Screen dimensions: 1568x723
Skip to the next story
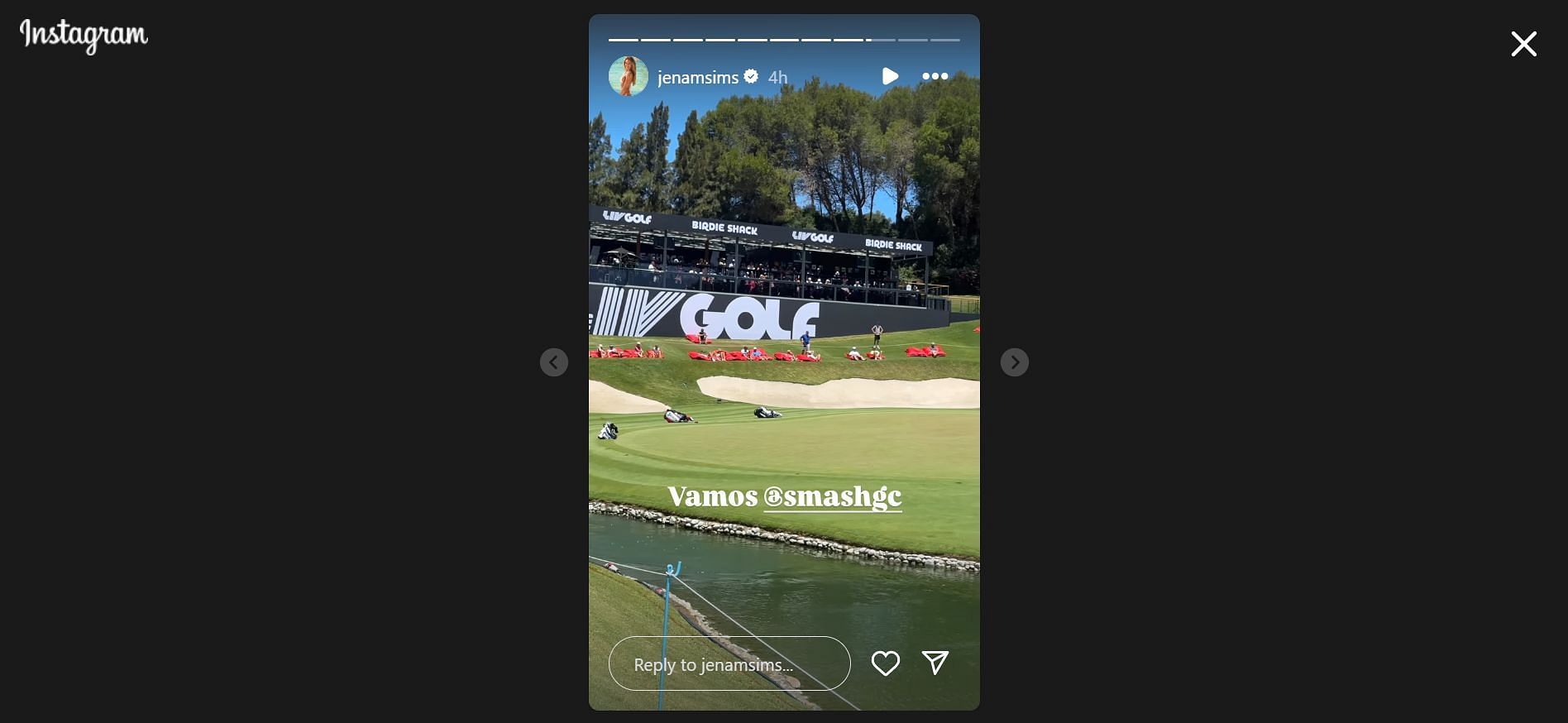pyautogui.click(x=1014, y=362)
